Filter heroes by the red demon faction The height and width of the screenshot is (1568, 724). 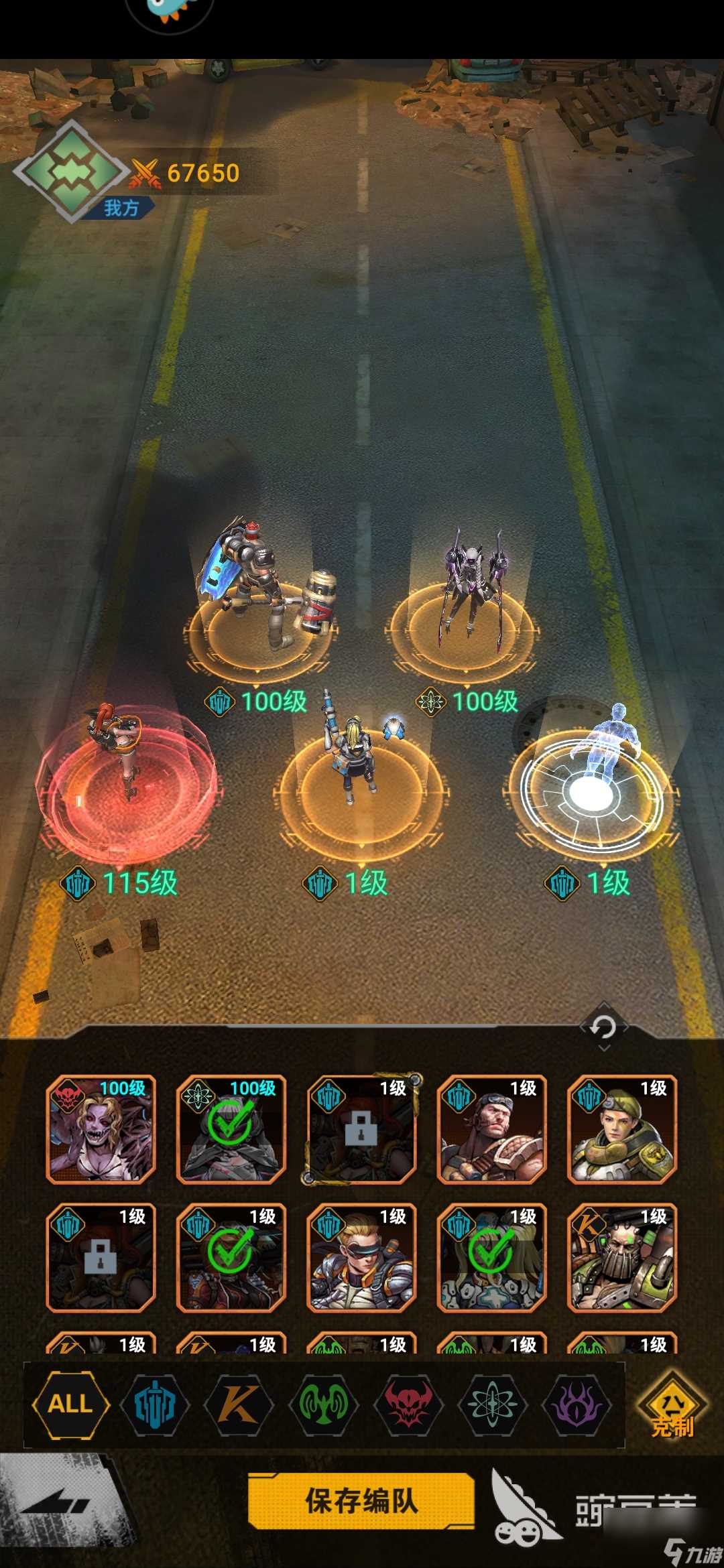(x=408, y=1404)
